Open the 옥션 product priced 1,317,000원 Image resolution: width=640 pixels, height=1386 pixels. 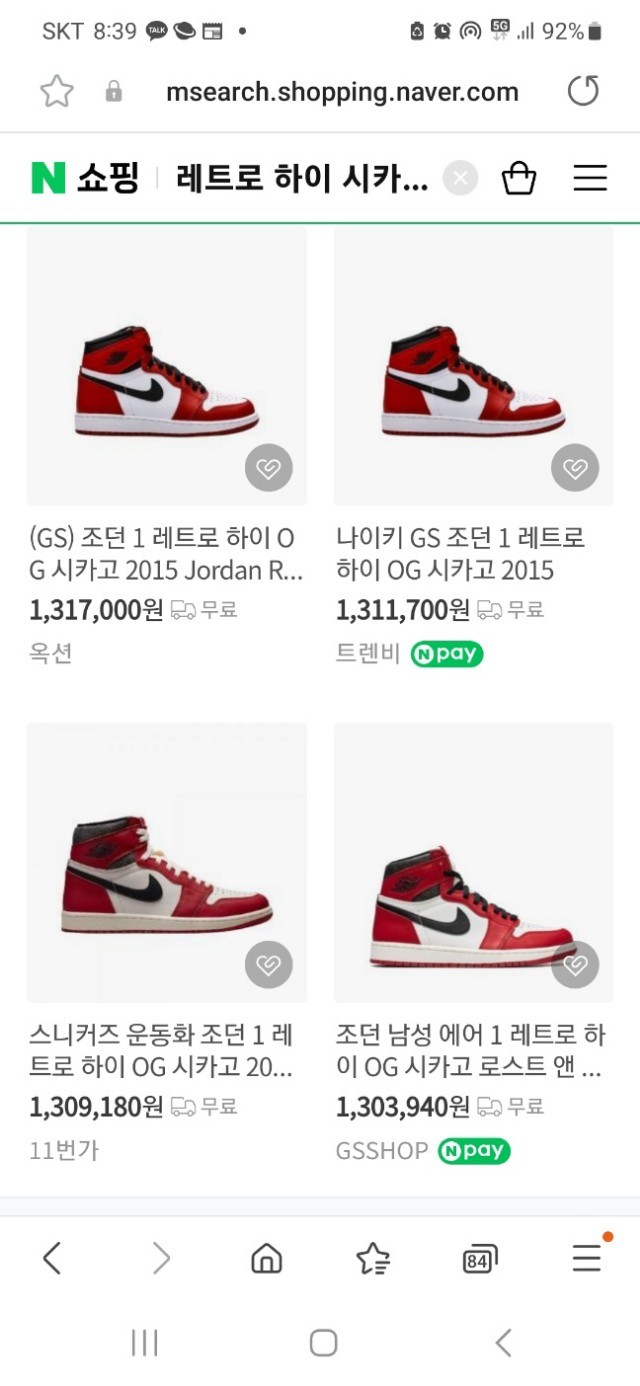tap(166, 554)
